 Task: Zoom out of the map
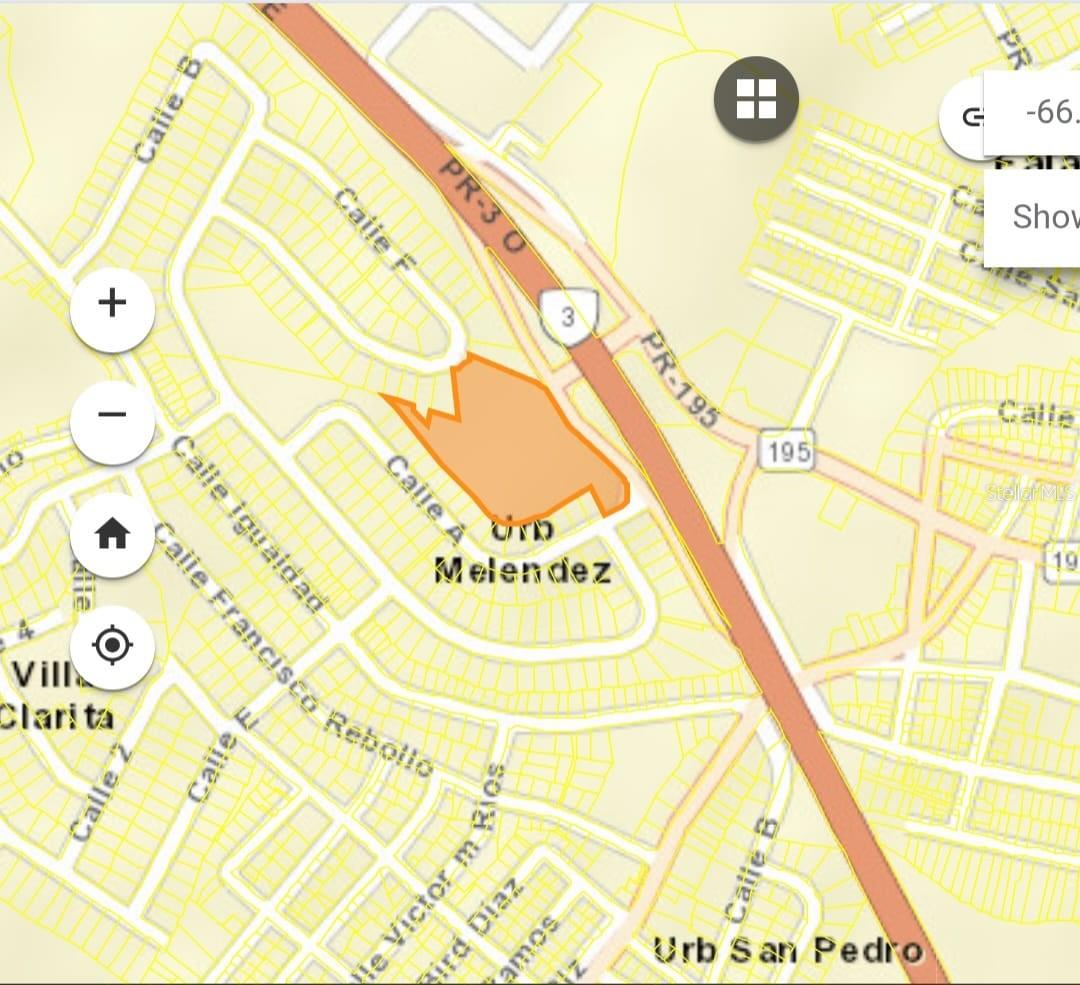pyautogui.click(x=112, y=415)
